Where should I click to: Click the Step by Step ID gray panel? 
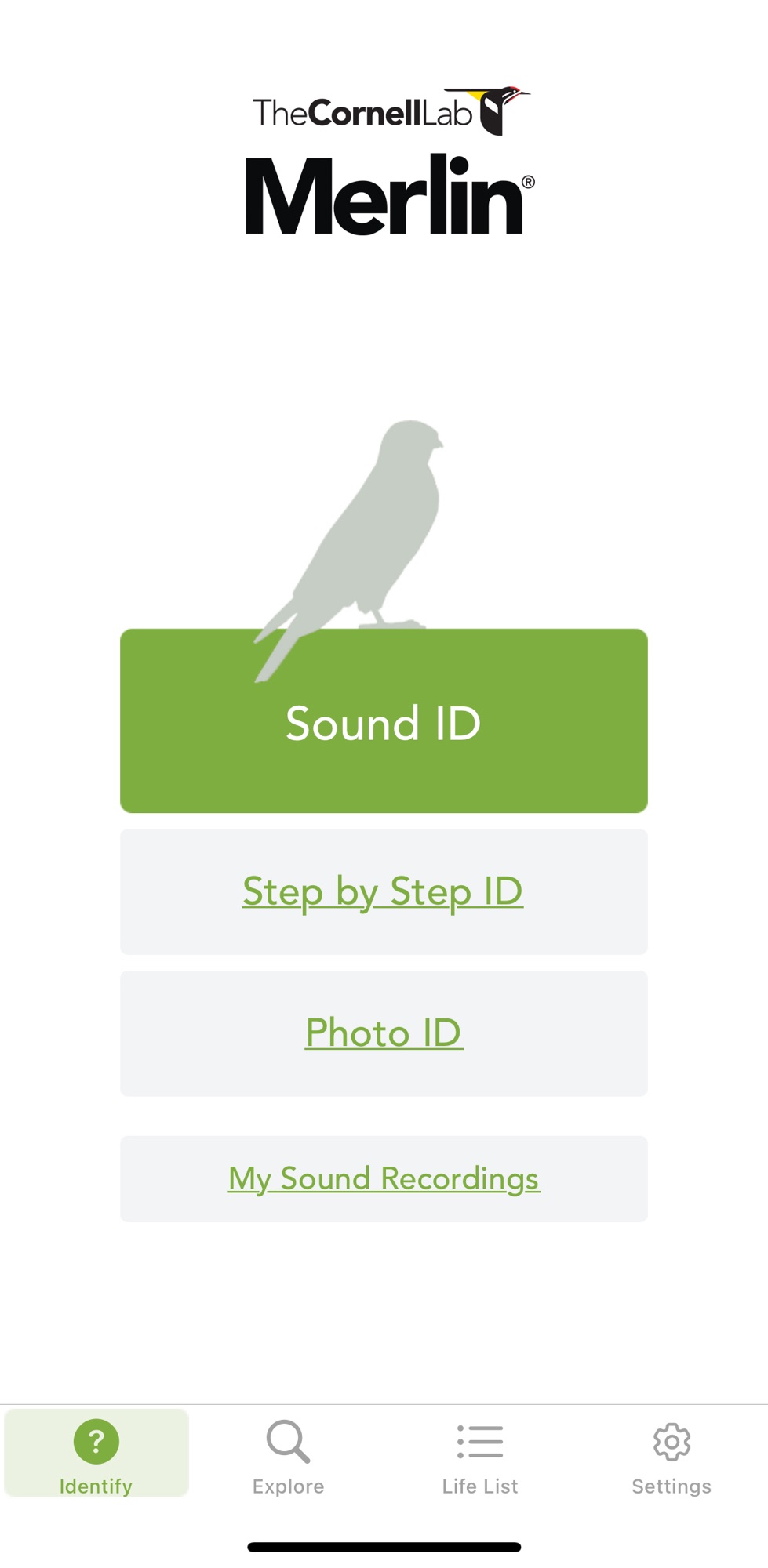(384, 891)
